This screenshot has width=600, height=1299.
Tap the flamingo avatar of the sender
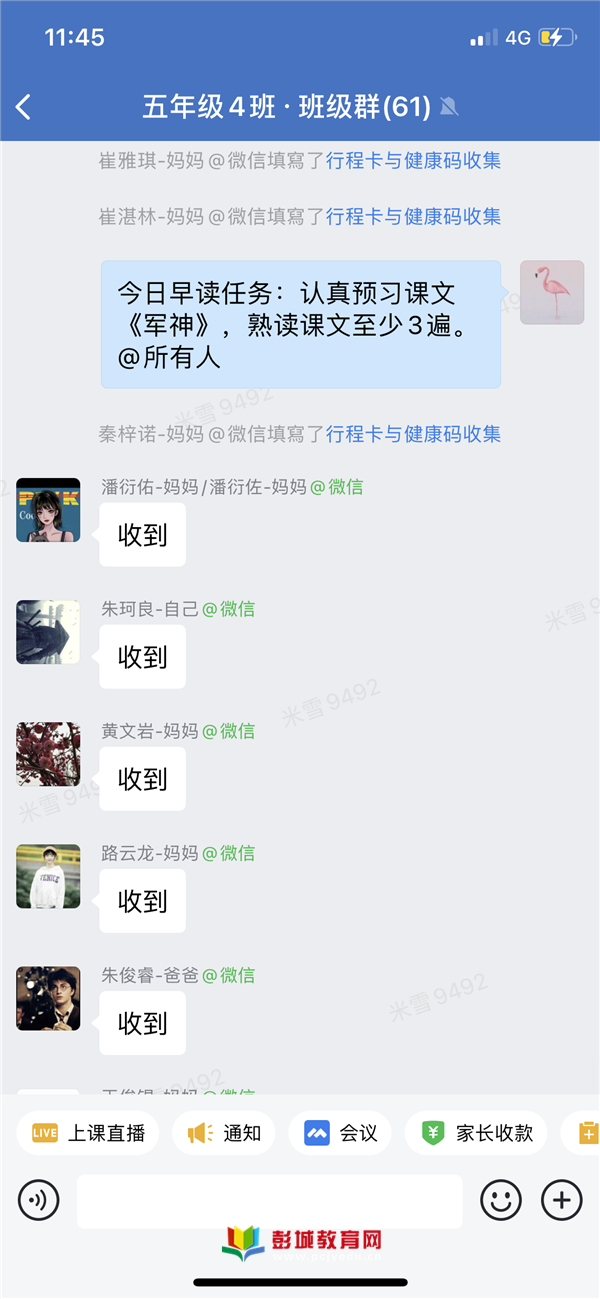(552, 292)
